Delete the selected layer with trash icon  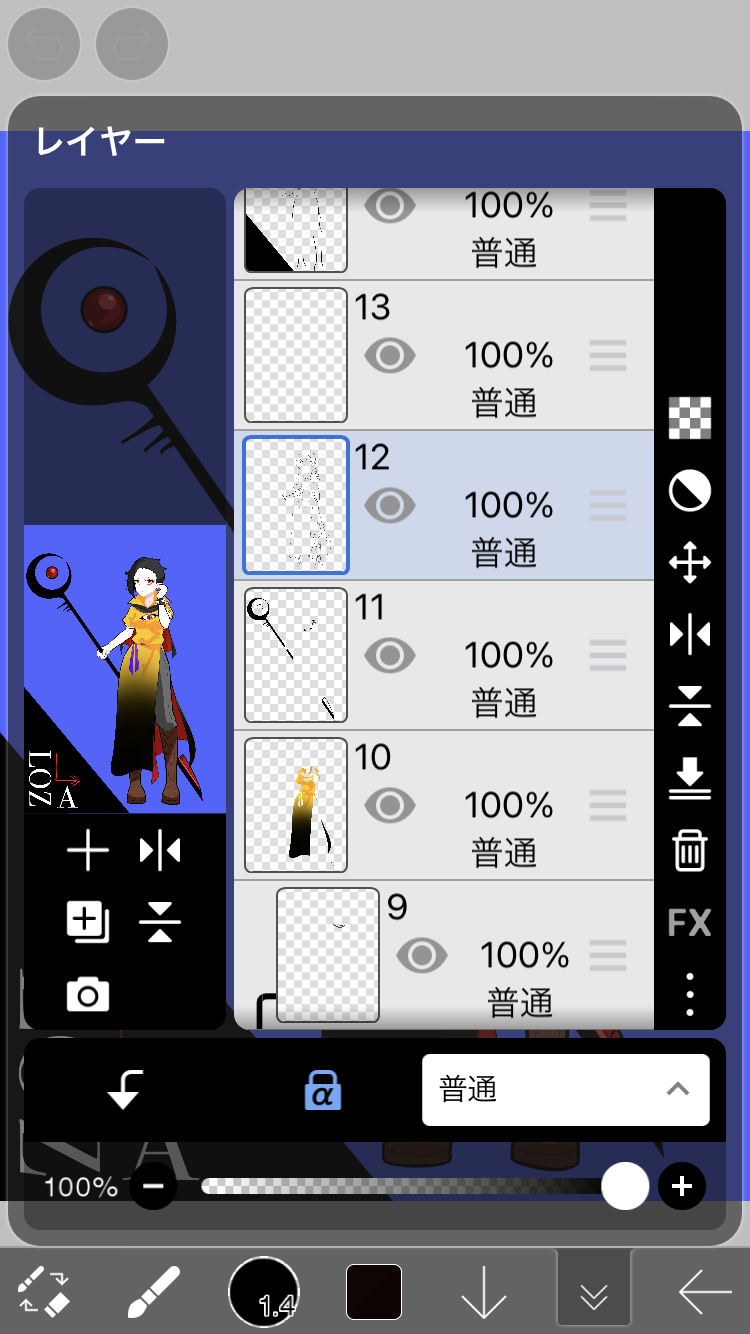pyautogui.click(x=690, y=851)
